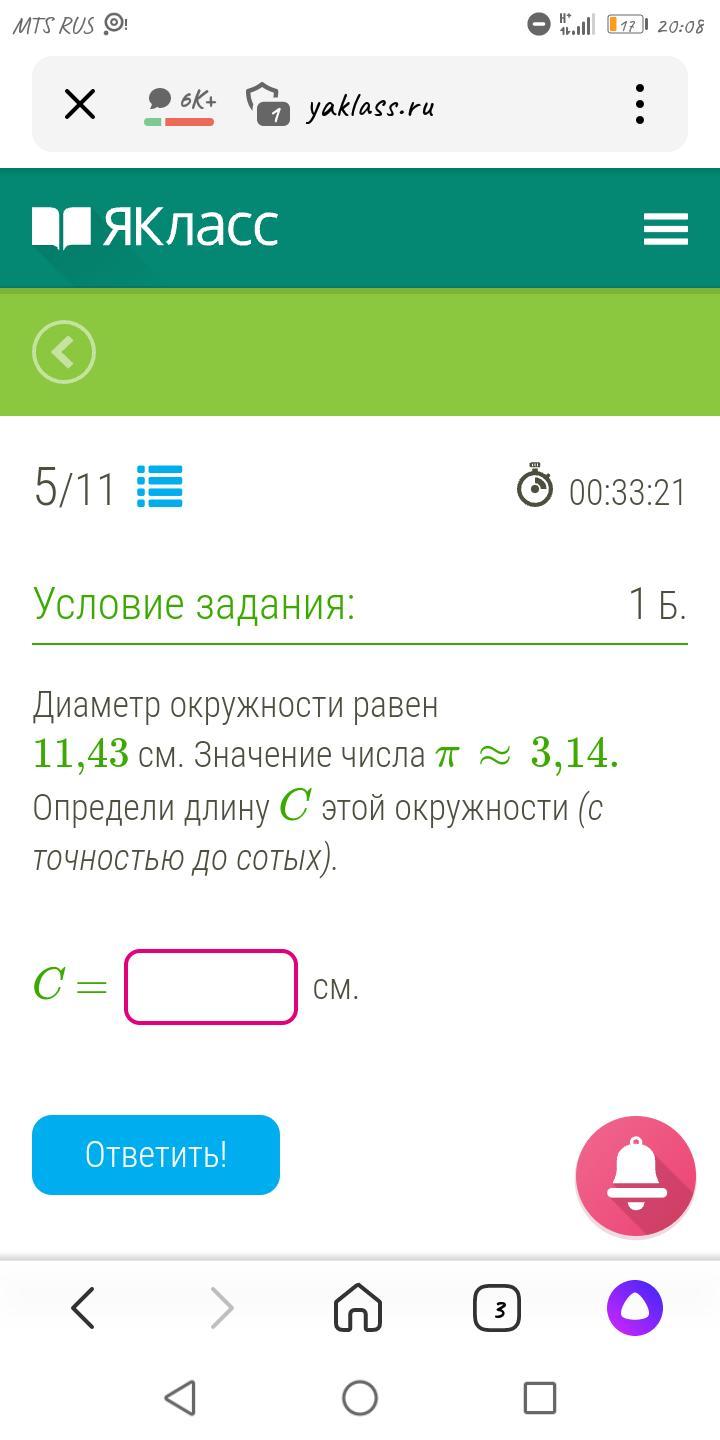
Task: Open the pink notifications bell
Action: click(x=636, y=1177)
